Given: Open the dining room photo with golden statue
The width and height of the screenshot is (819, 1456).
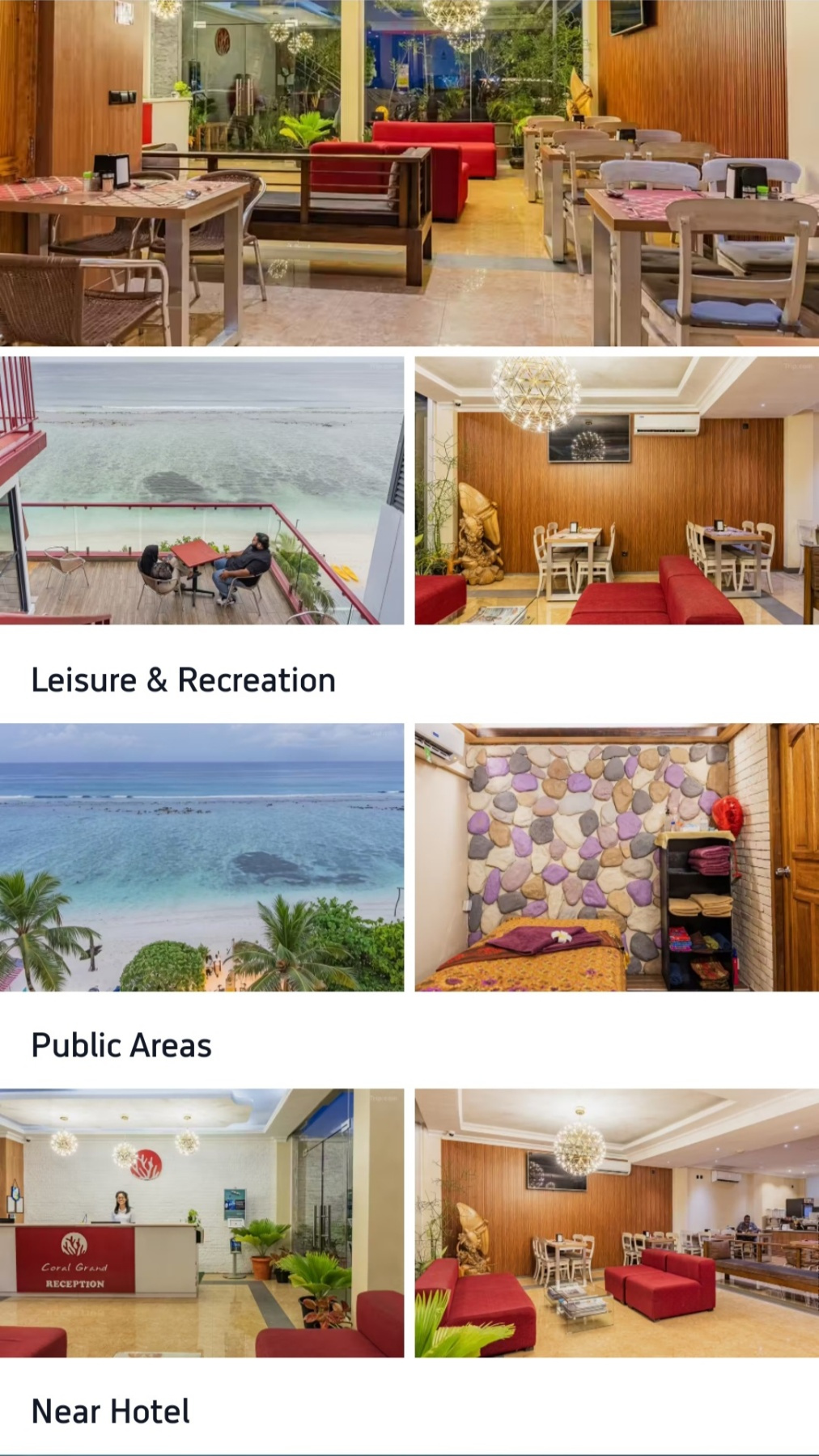Looking at the screenshot, I should tap(617, 490).
